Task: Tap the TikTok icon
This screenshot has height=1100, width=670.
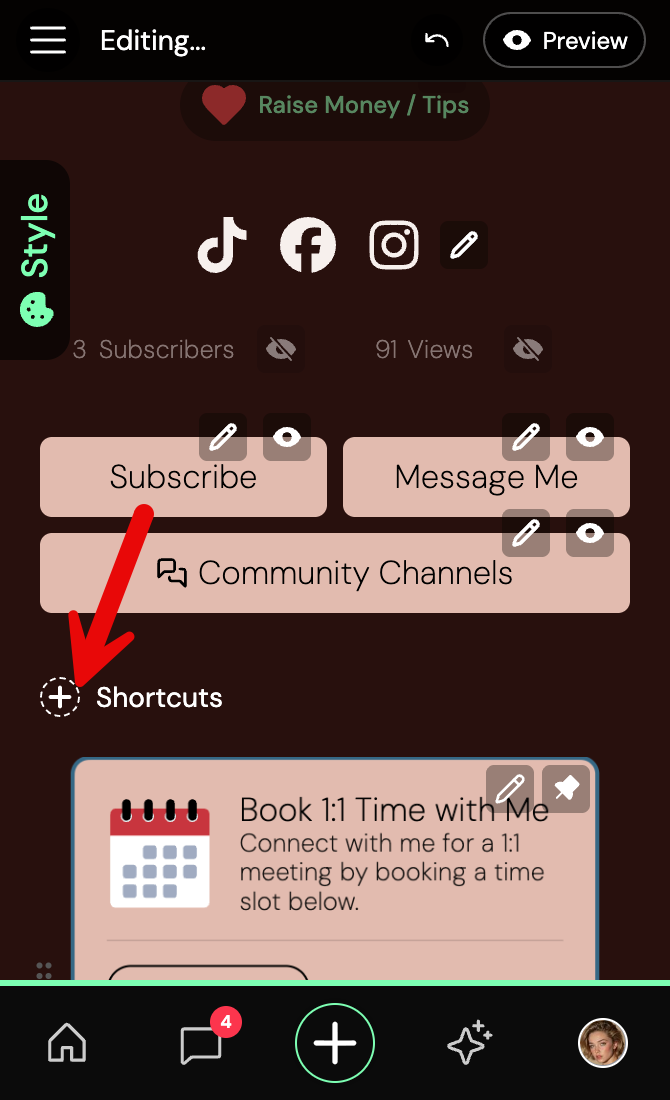Action: click(222, 245)
